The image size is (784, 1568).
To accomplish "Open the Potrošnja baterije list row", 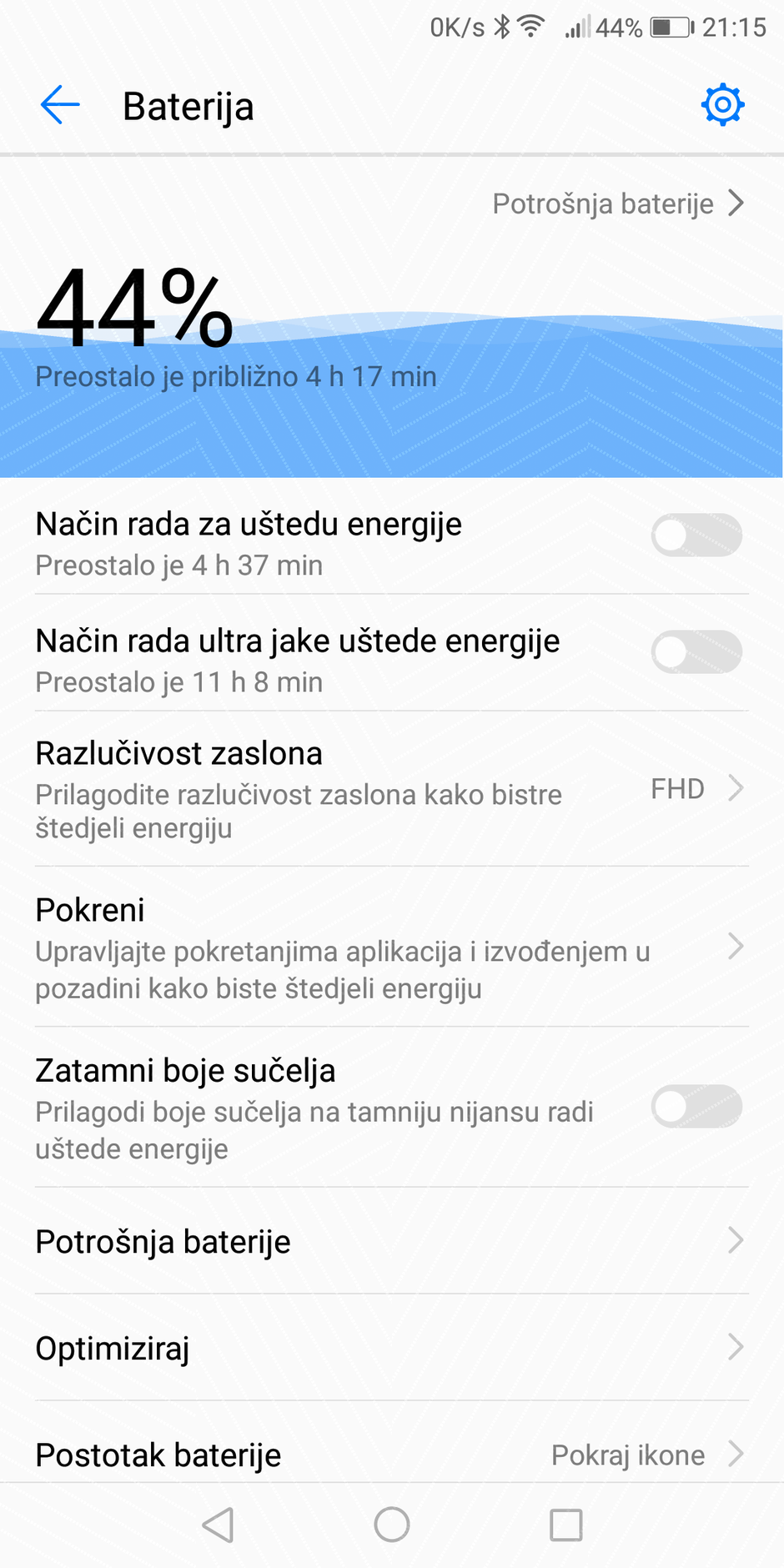I will (390, 1241).
